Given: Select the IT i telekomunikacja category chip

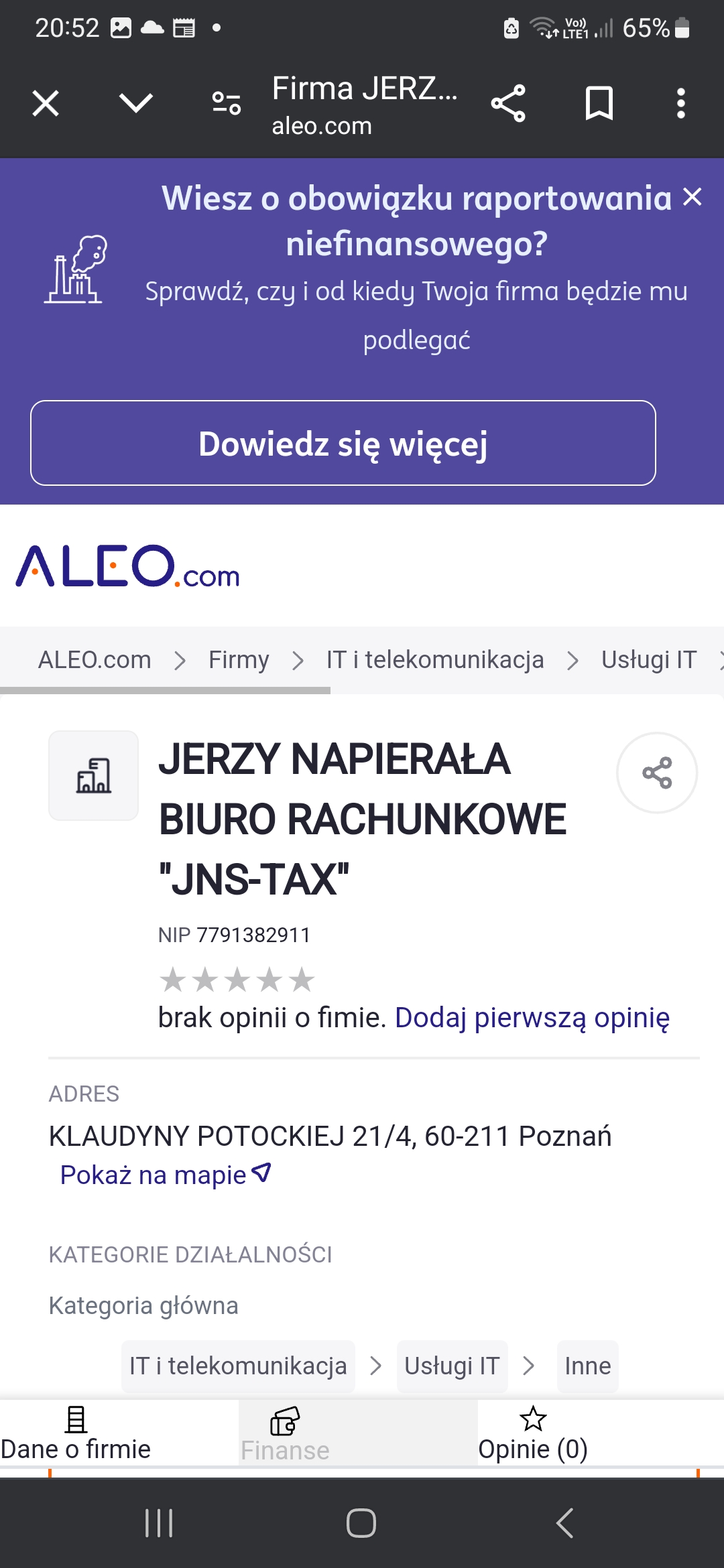Looking at the screenshot, I should coord(238,1366).
